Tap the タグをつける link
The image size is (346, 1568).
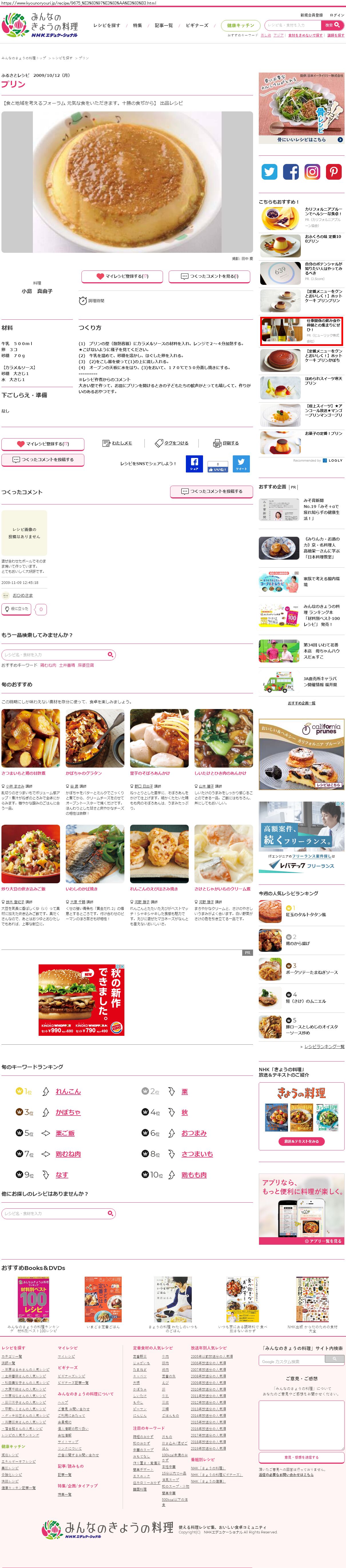coord(172,443)
